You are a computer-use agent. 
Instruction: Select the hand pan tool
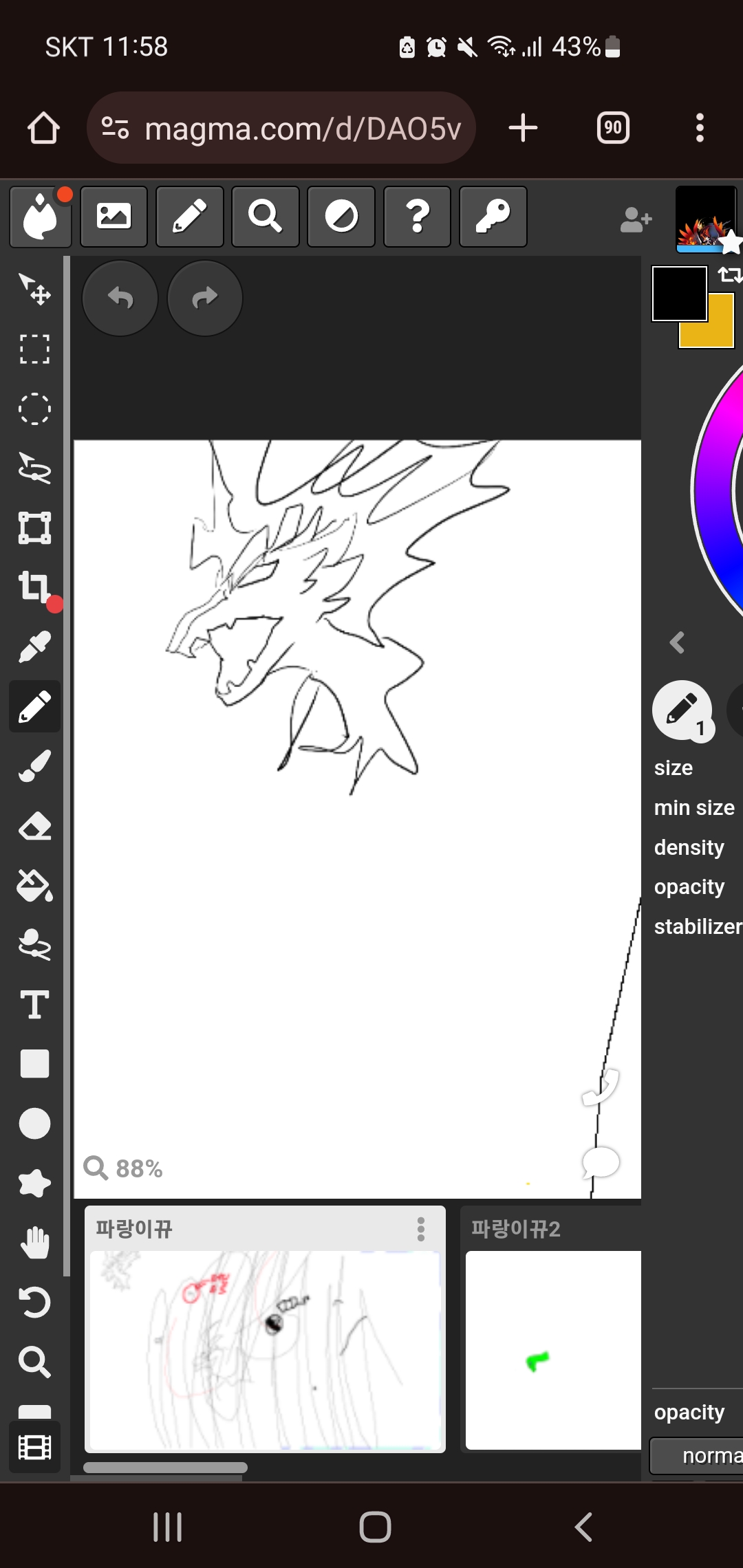pyautogui.click(x=34, y=1243)
